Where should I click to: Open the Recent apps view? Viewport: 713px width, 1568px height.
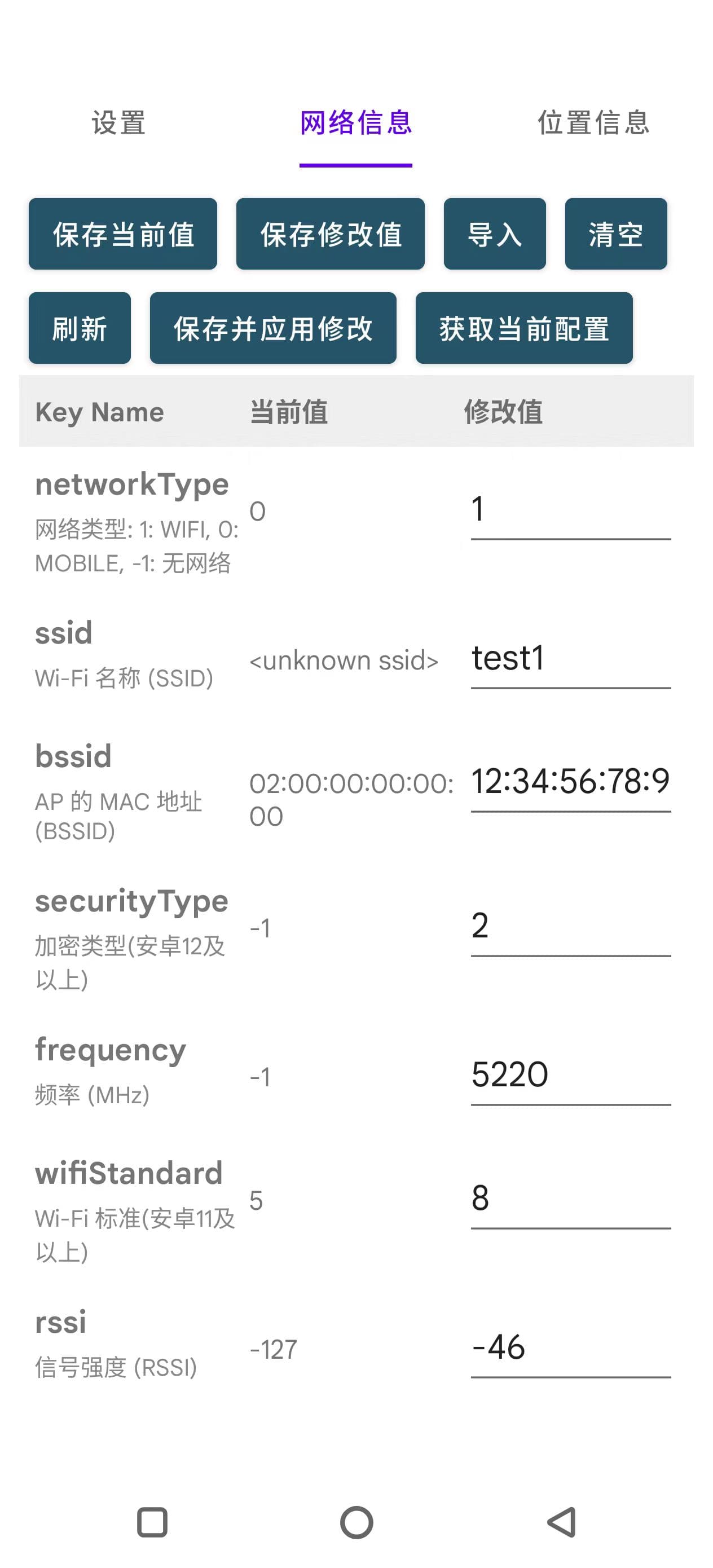coord(153,1522)
